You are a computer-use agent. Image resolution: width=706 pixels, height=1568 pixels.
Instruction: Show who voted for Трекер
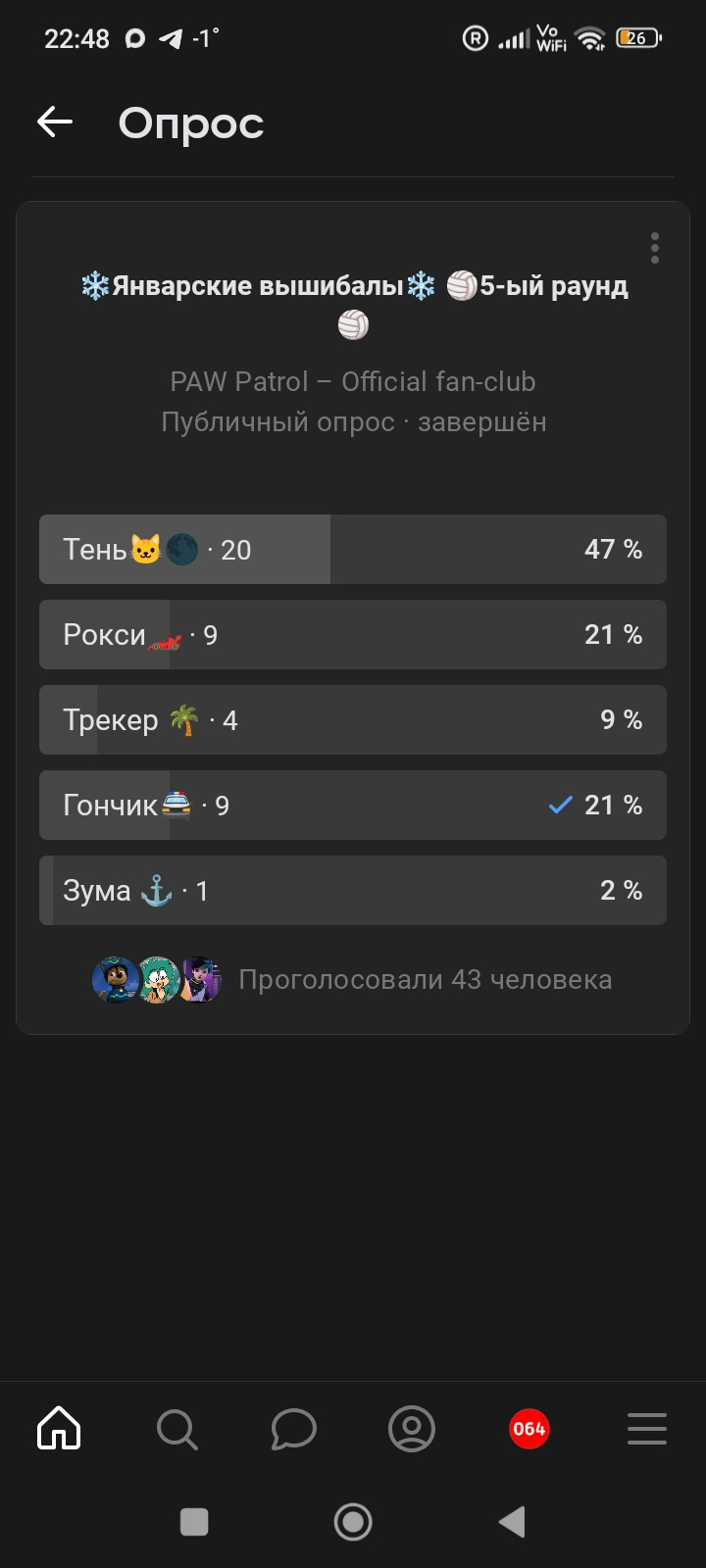pos(353,720)
